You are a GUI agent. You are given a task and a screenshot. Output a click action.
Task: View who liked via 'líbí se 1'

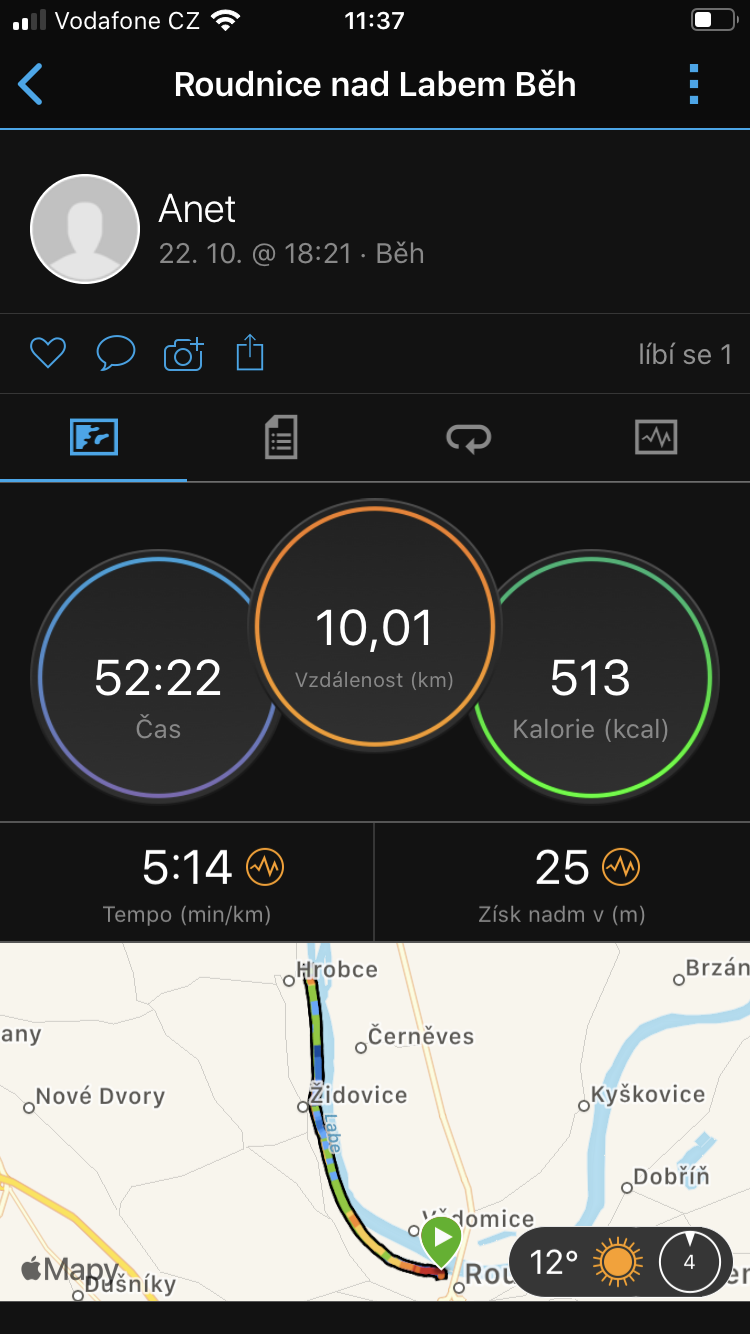point(685,354)
